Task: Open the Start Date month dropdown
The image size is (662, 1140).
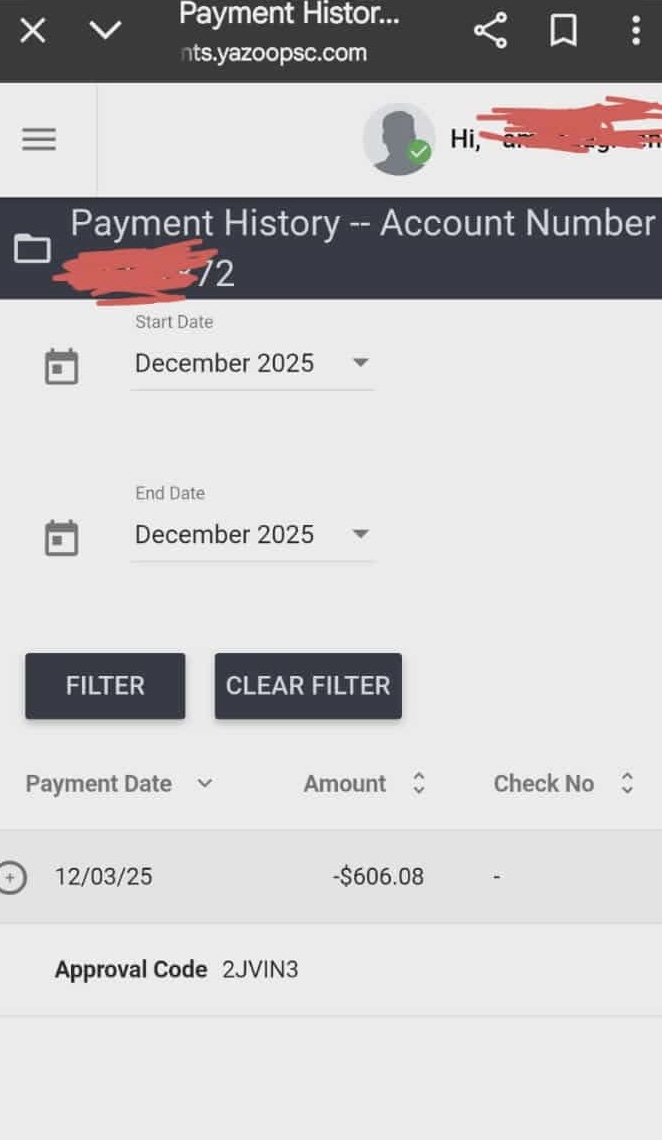Action: 252,364
